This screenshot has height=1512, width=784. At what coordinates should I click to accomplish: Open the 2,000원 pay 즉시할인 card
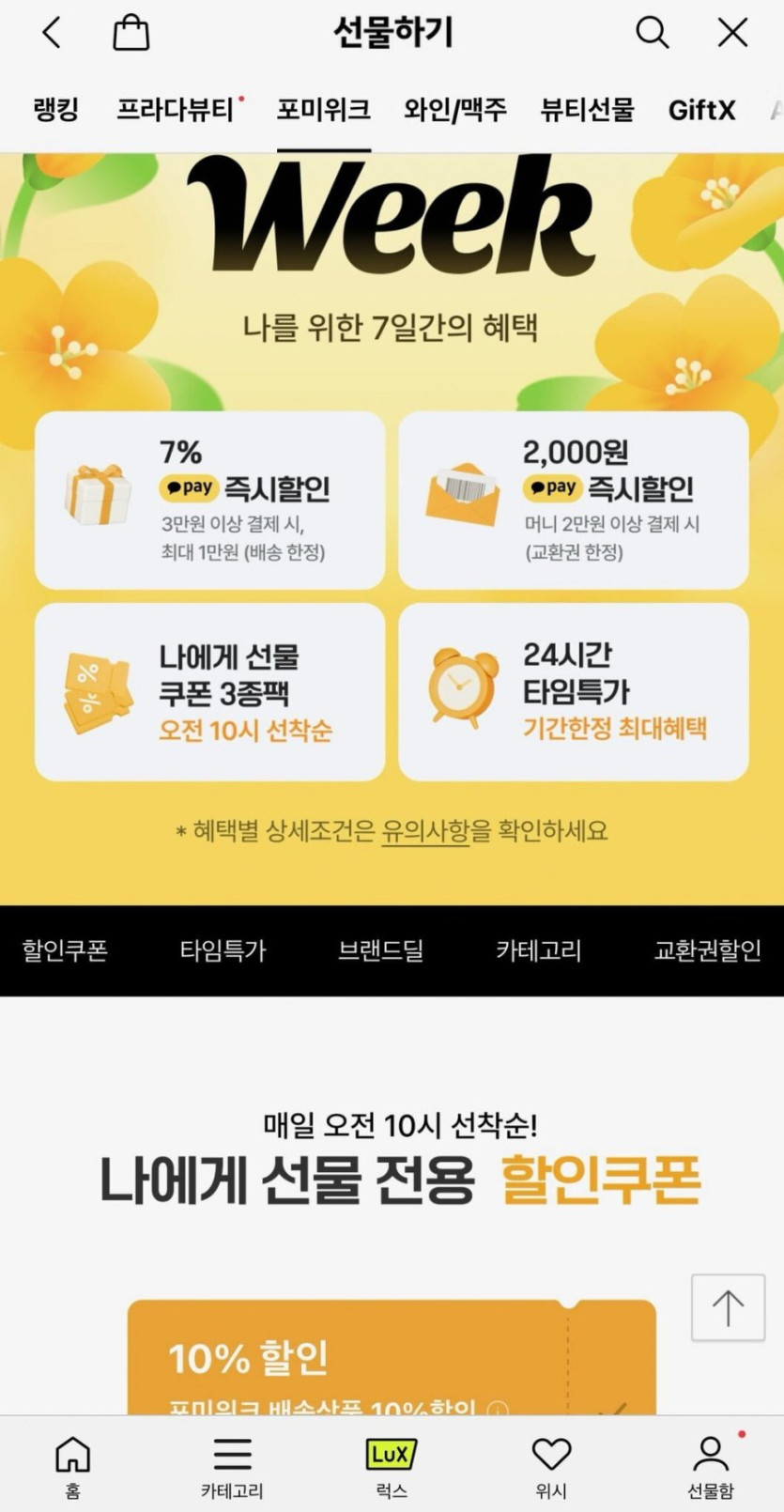click(x=573, y=501)
